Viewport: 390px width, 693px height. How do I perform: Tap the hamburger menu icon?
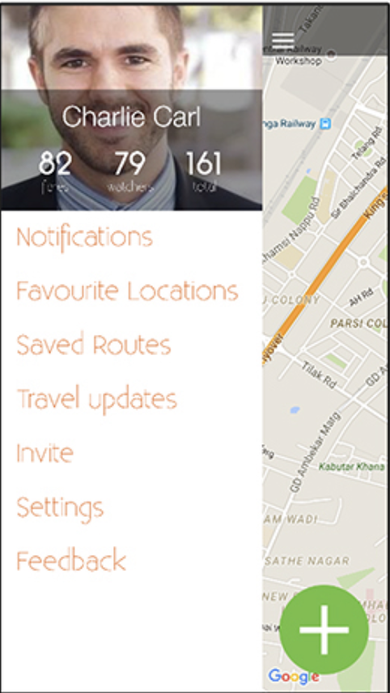pos(283,40)
